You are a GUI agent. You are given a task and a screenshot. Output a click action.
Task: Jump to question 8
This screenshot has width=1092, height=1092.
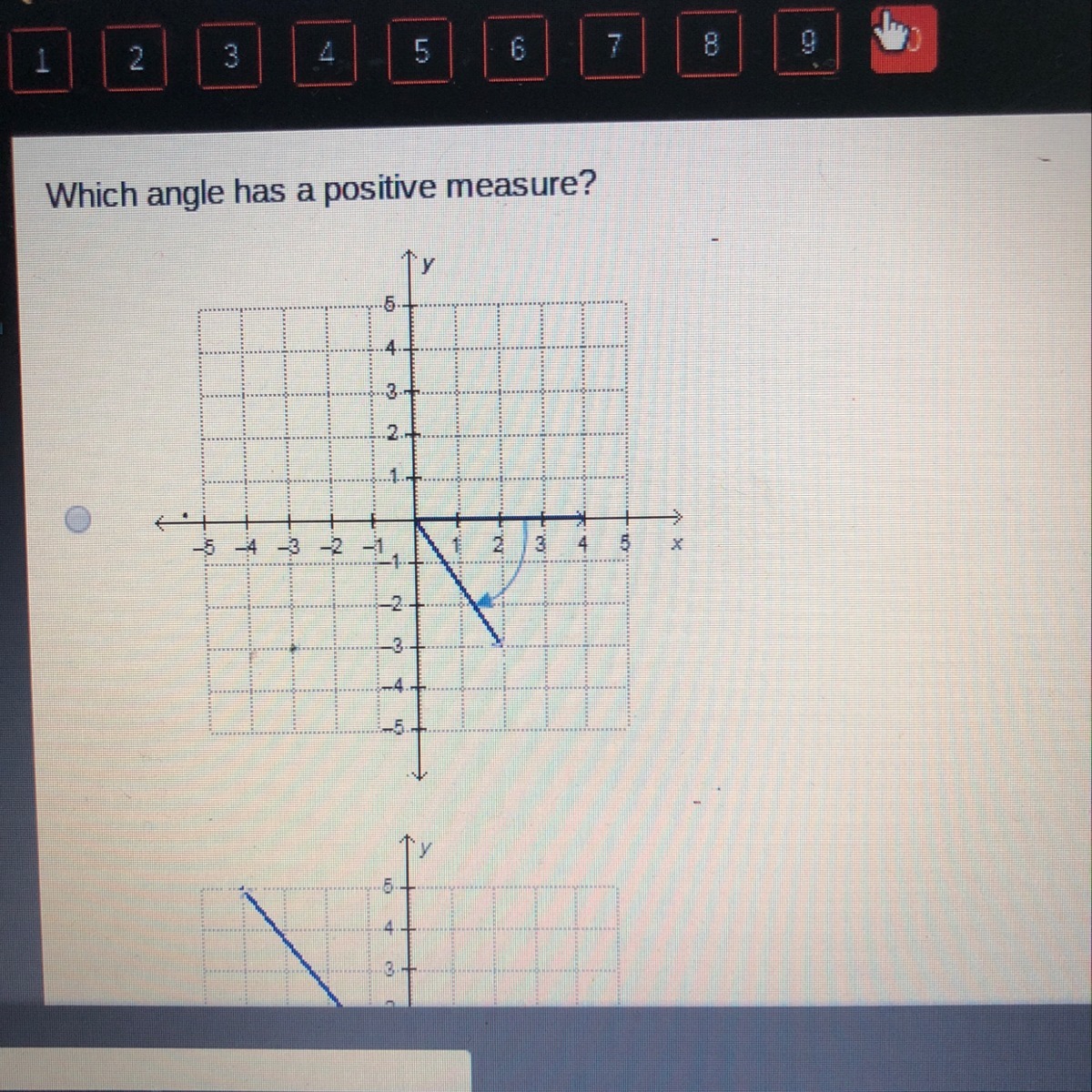click(710, 43)
